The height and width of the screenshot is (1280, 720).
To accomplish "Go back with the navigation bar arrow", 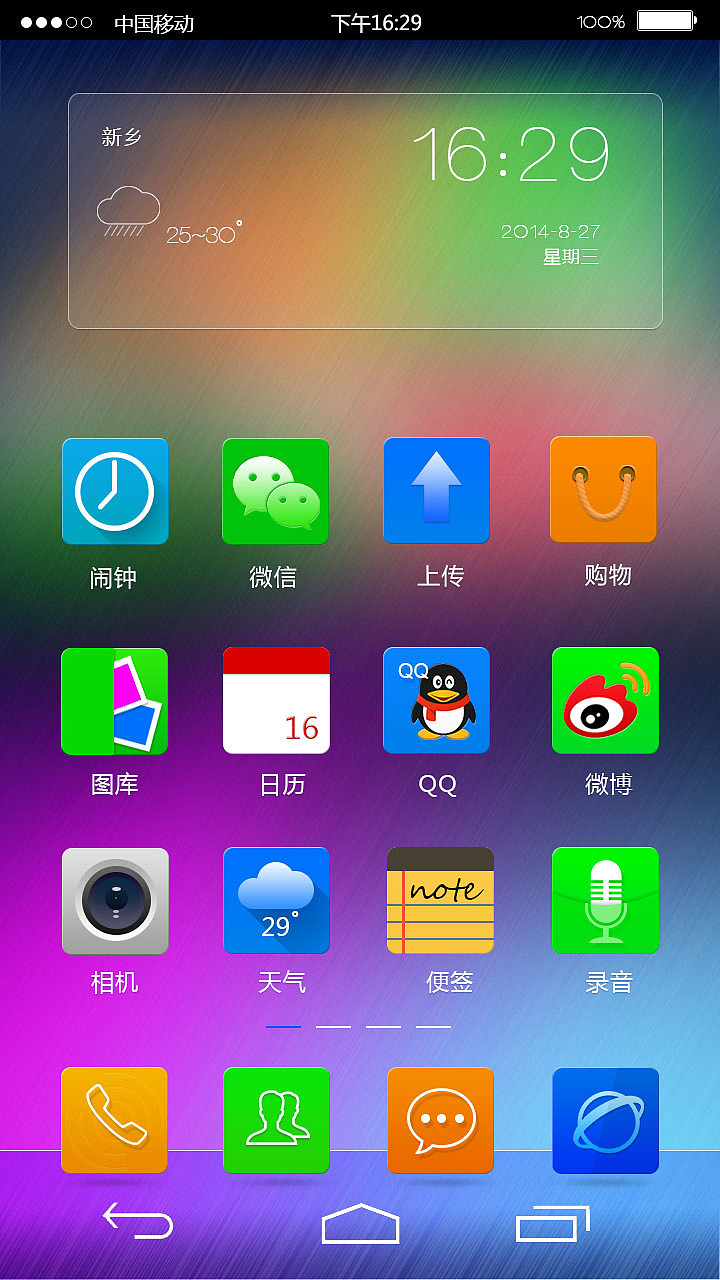I will coord(138,1221).
